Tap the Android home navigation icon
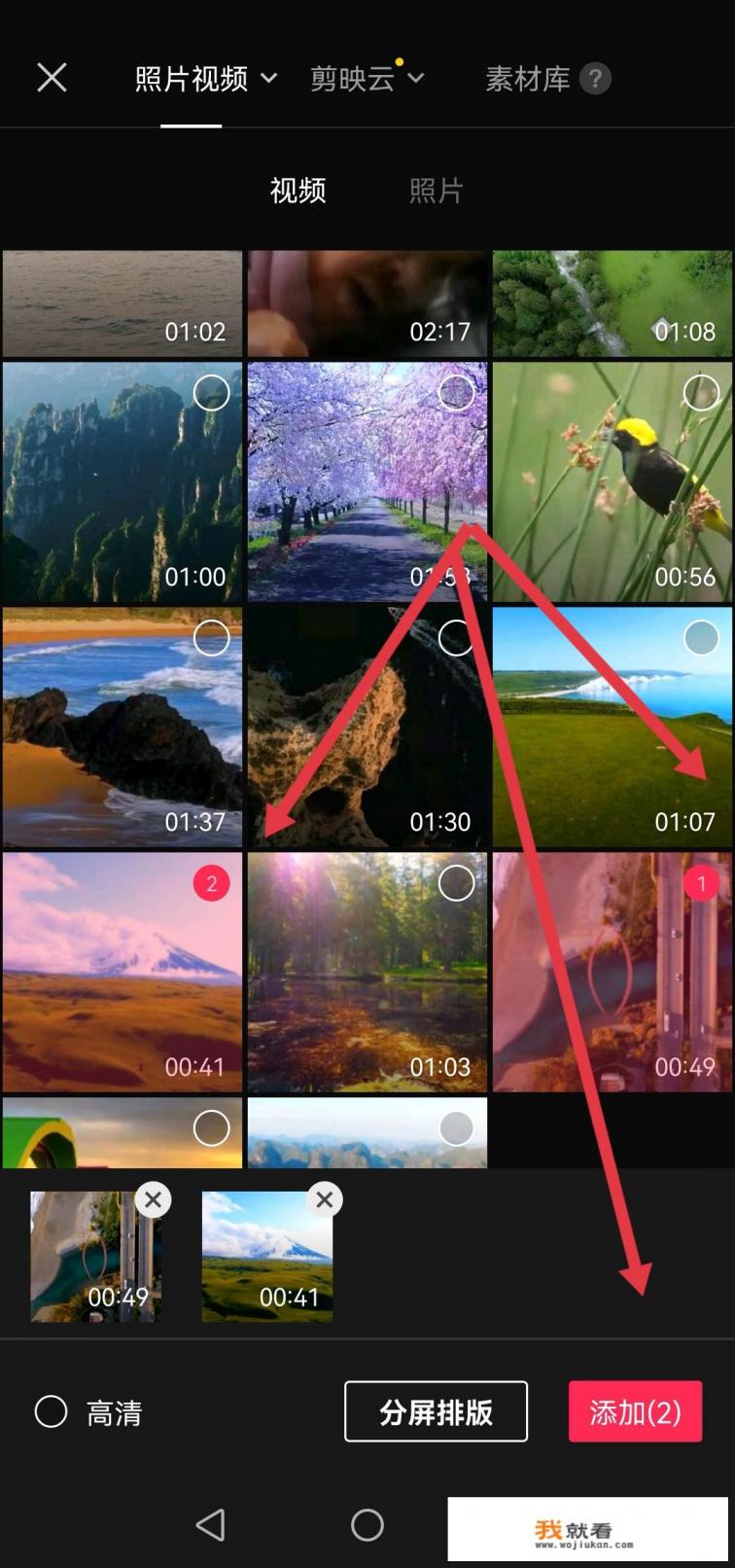This screenshot has height=1568, width=735. click(x=367, y=1526)
